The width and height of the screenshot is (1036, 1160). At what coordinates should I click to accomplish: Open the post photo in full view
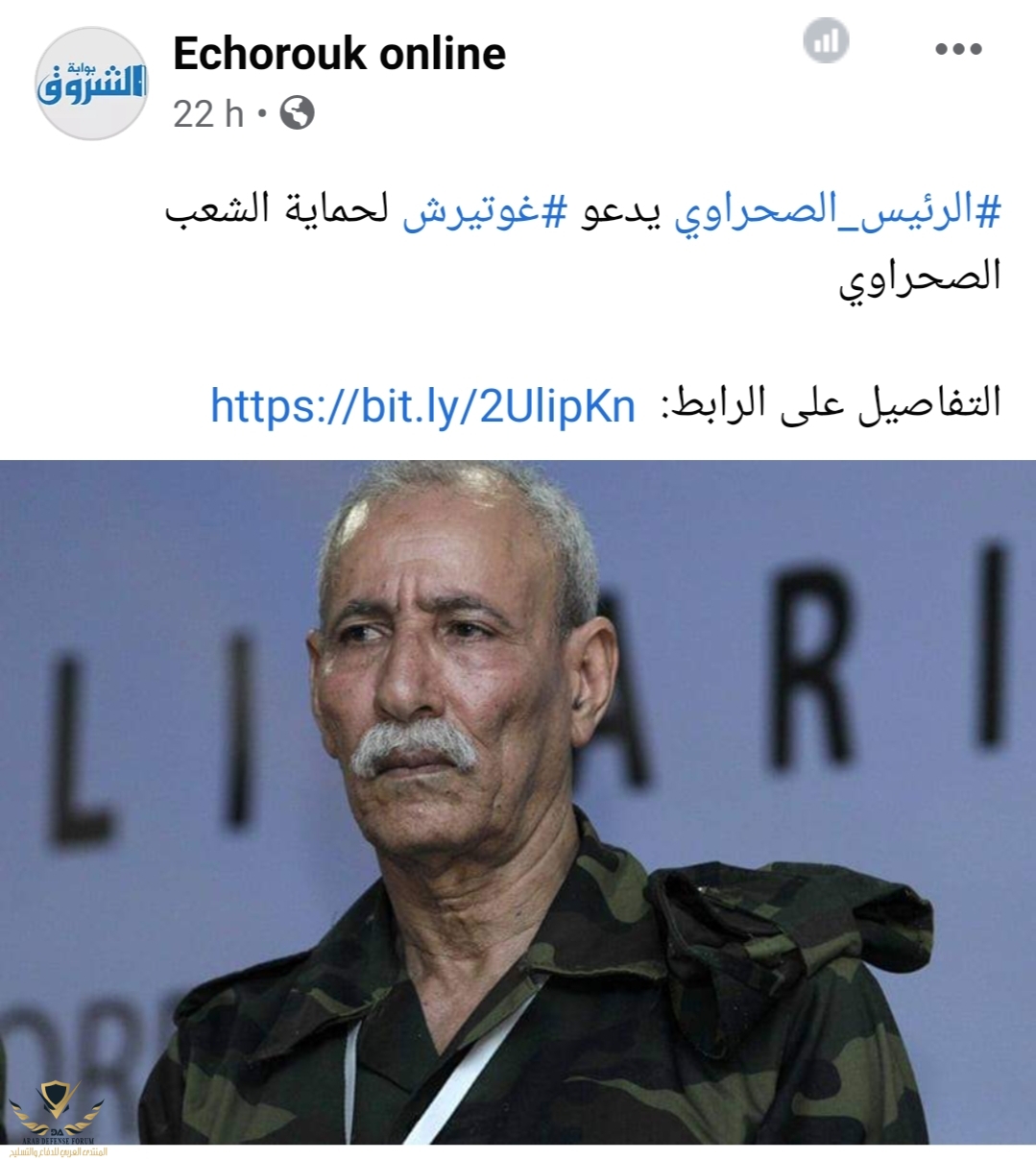(518, 801)
